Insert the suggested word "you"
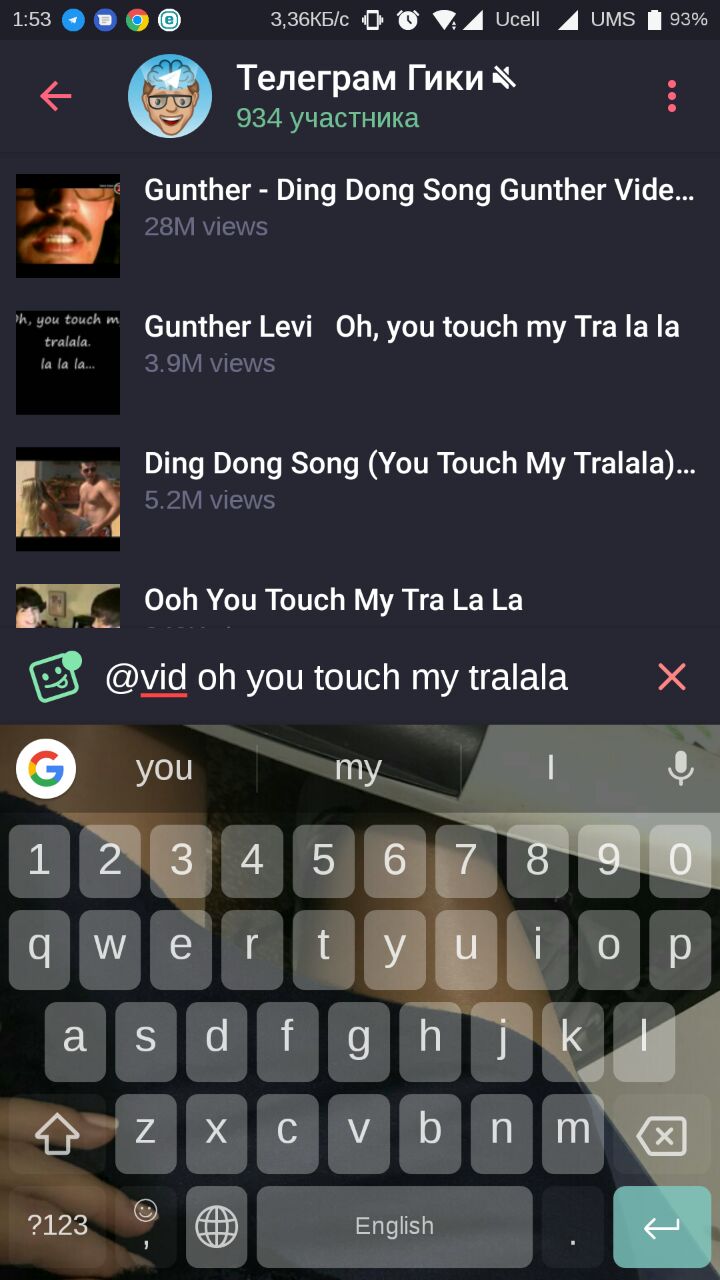 [x=164, y=768]
